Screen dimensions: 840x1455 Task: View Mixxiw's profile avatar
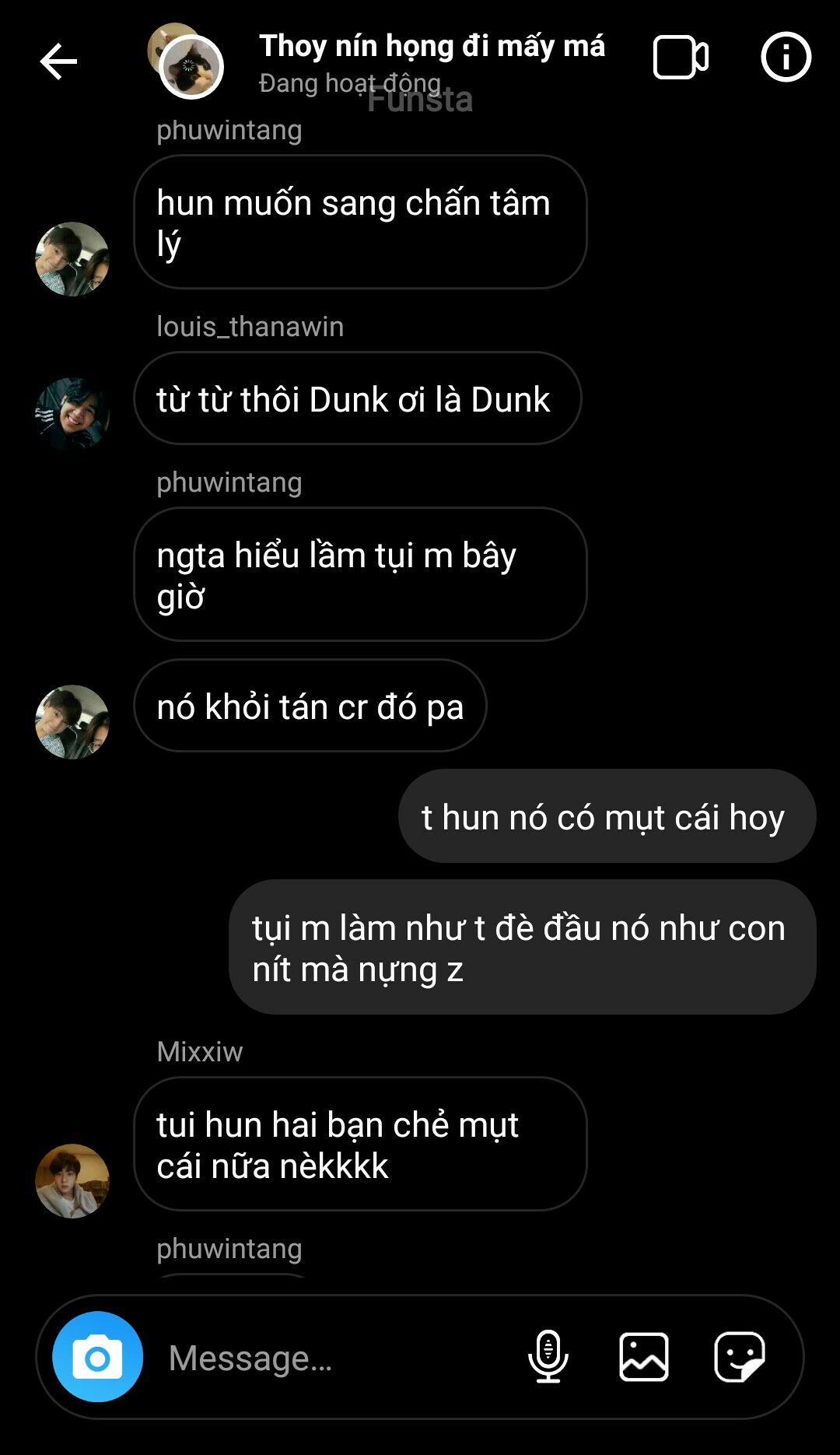click(x=72, y=1181)
